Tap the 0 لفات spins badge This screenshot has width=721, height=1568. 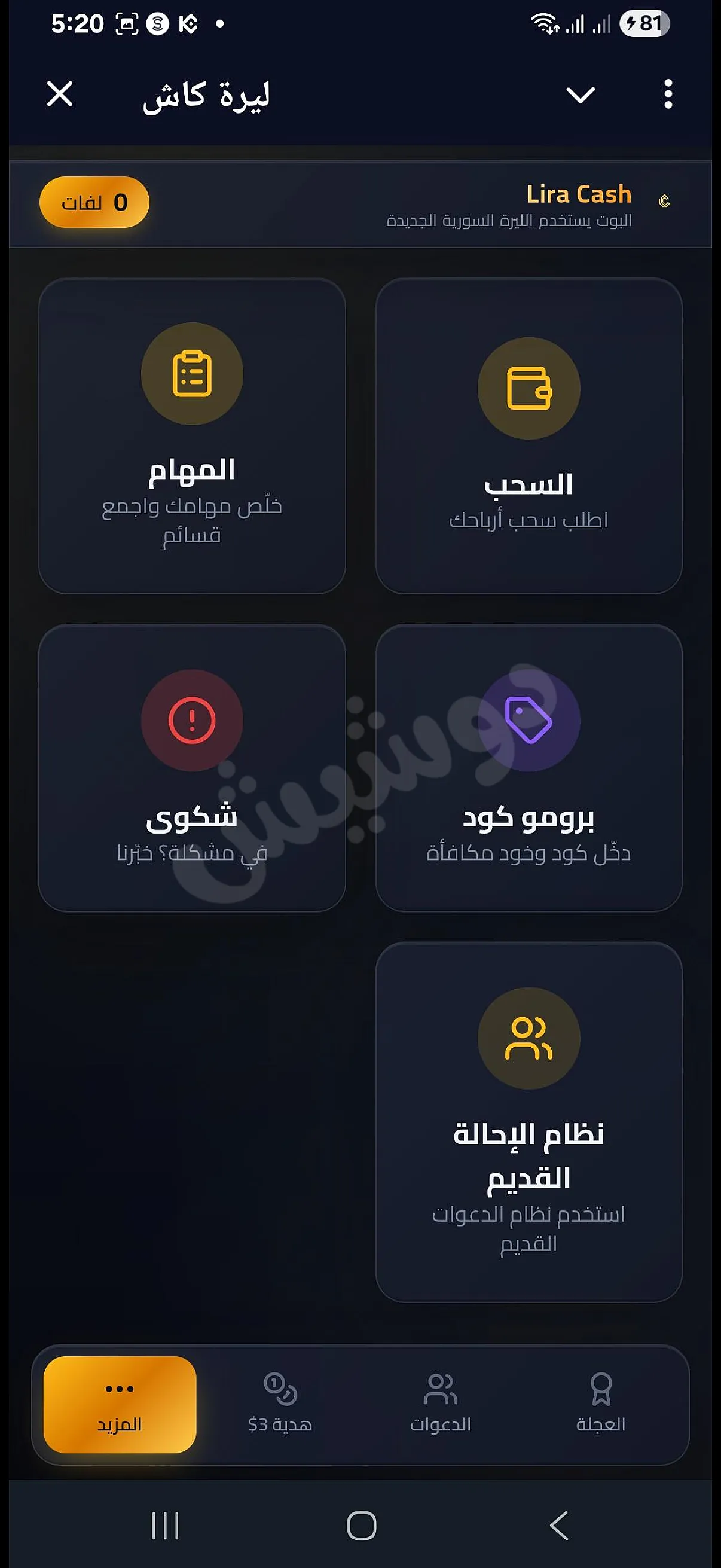coord(94,202)
